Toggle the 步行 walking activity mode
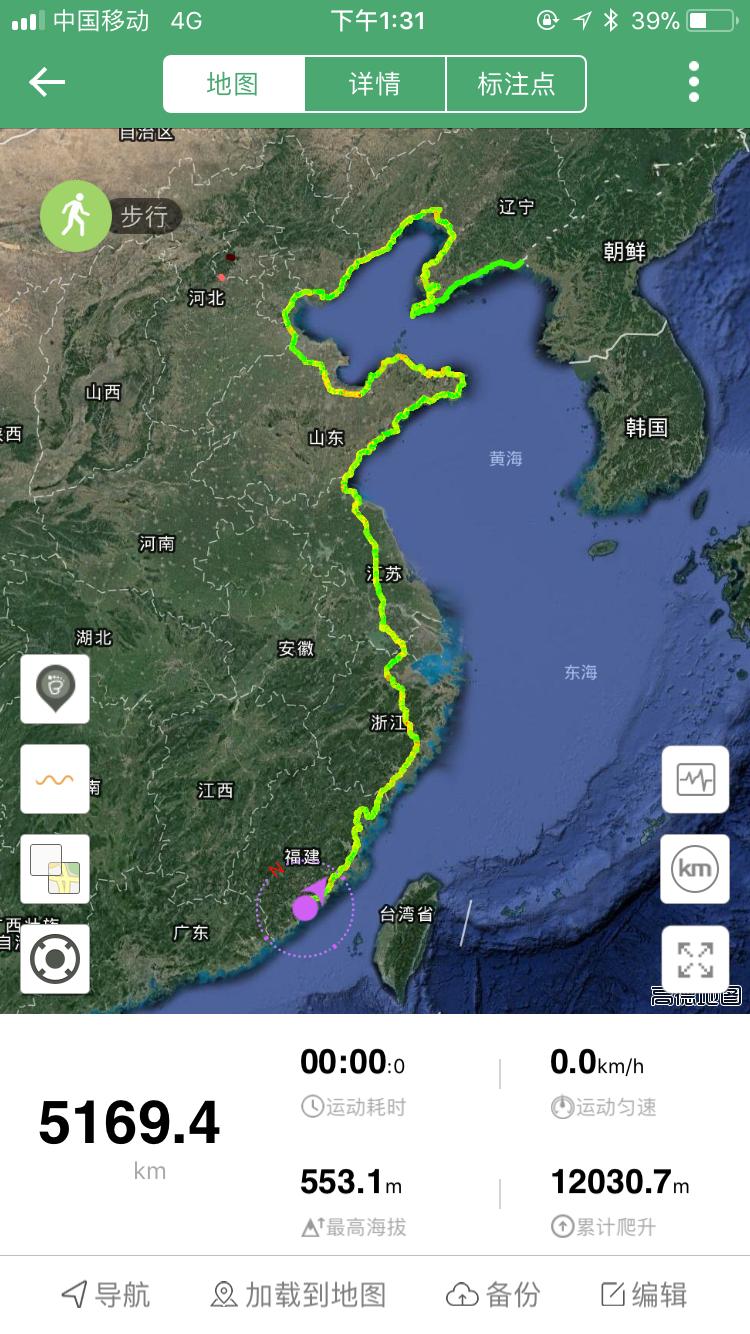The width and height of the screenshot is (750, 1334). tap(75, 215)
